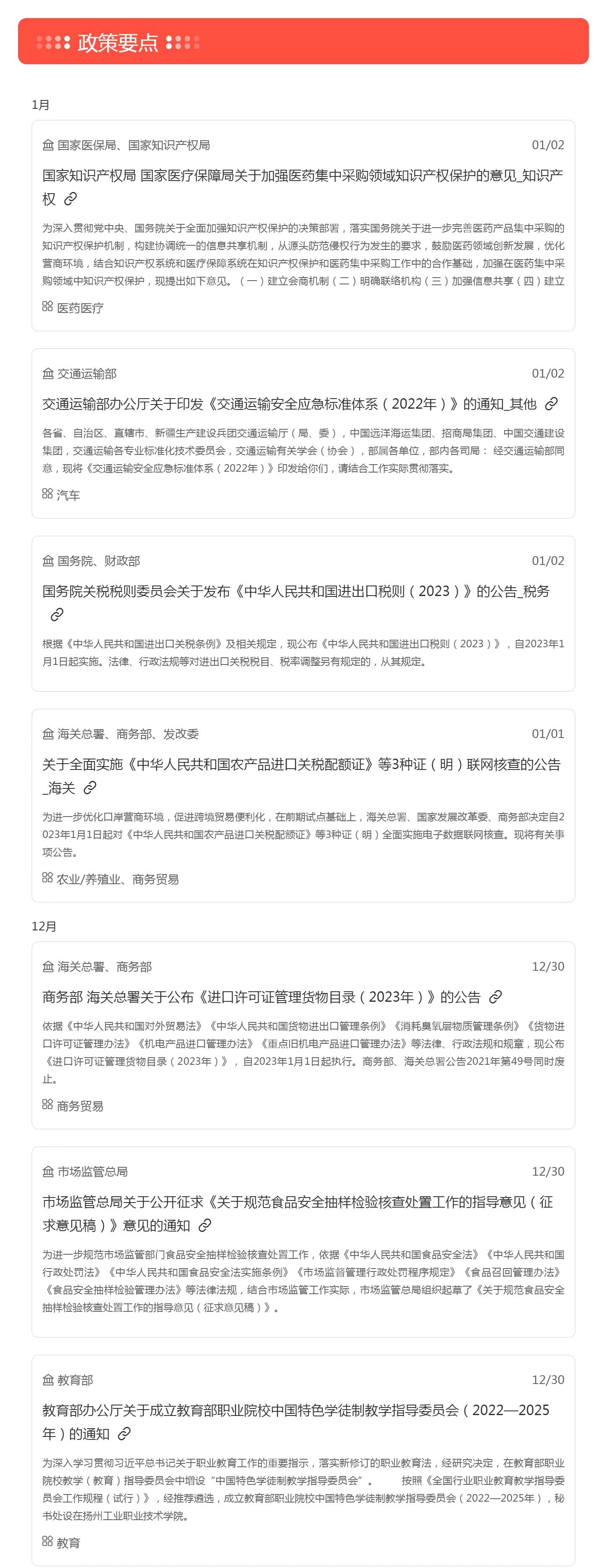This screenshot has width=607, height=1568.
Task: Open link icon for 交通运输安全应急标准体系 notice
Action: (551, 404)
